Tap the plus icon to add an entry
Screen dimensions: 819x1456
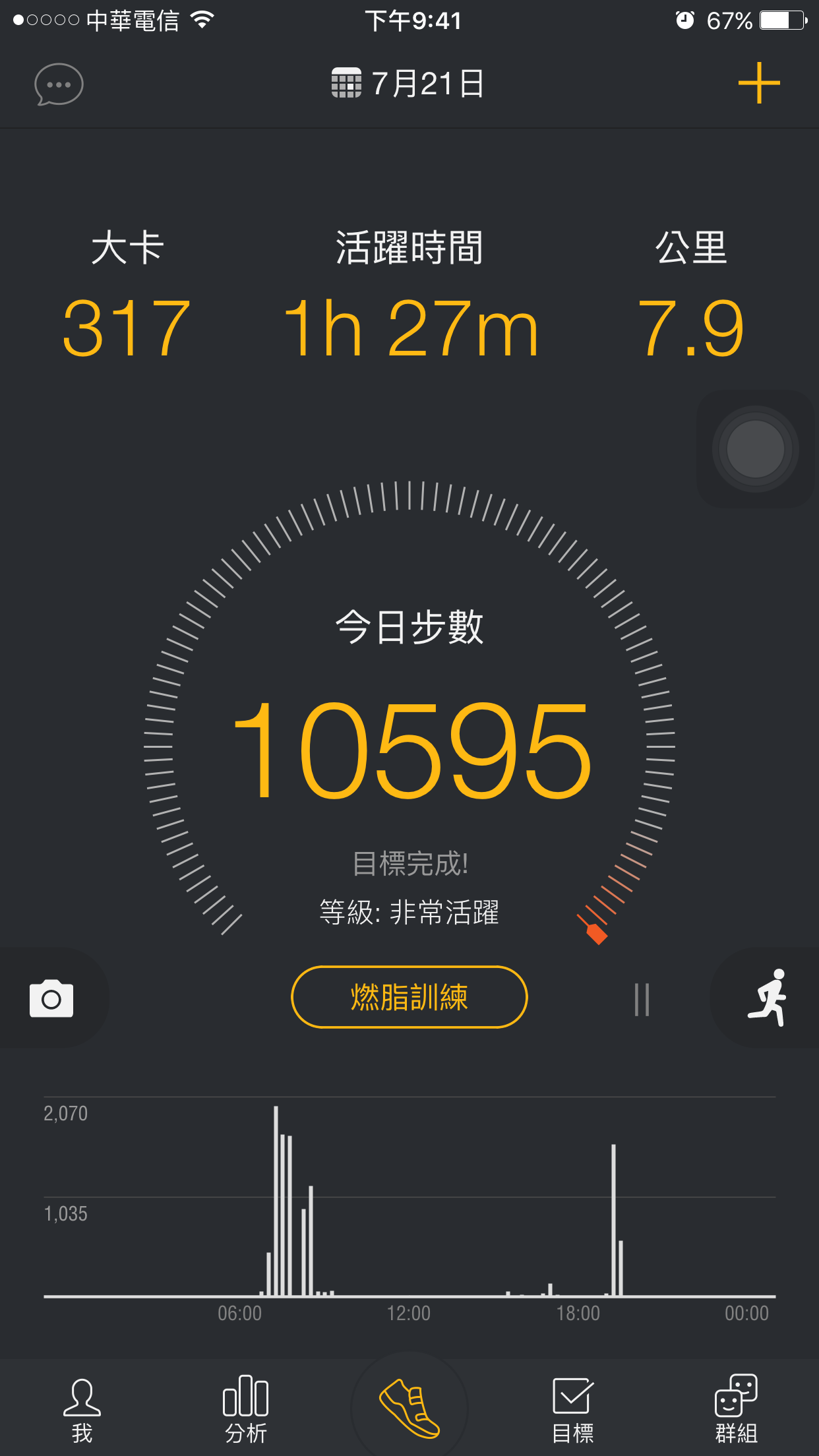758,83
